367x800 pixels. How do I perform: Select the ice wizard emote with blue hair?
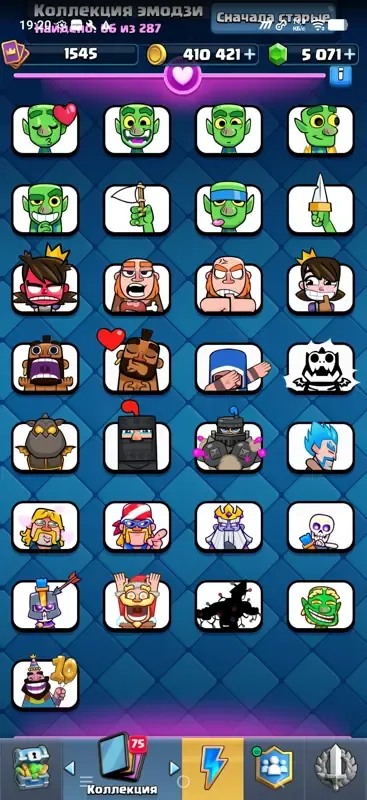click(321, 446)
